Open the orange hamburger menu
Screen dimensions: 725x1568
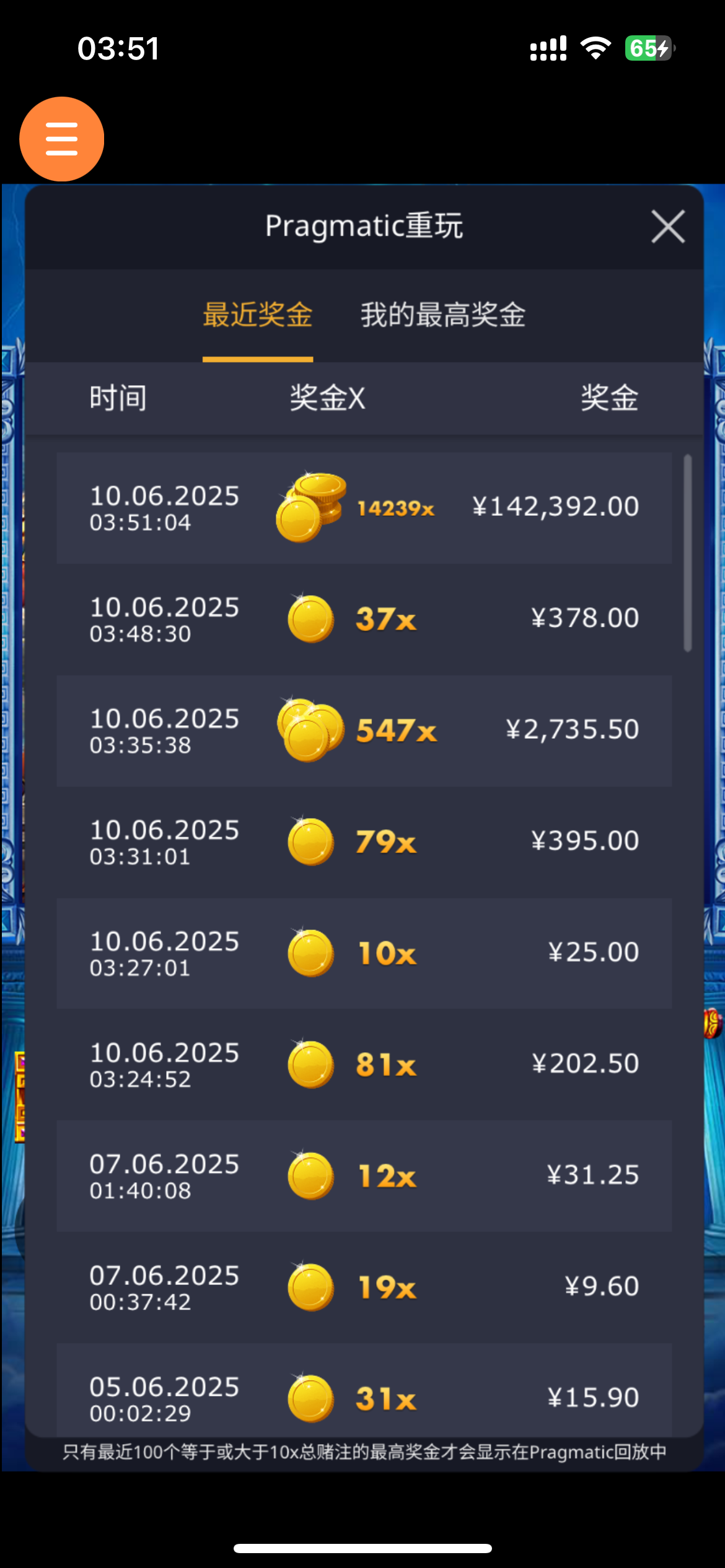[61, 139]
